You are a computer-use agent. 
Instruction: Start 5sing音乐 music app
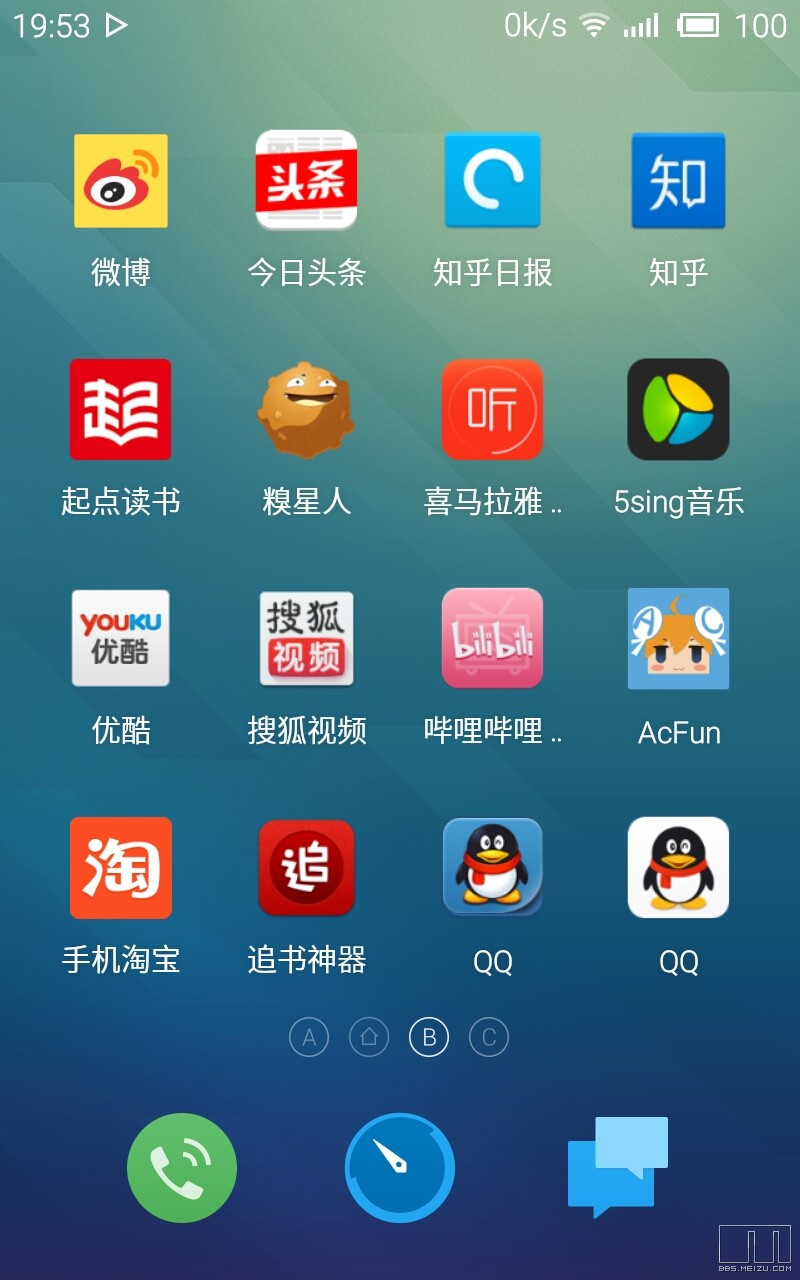click(x=678, y=410)
